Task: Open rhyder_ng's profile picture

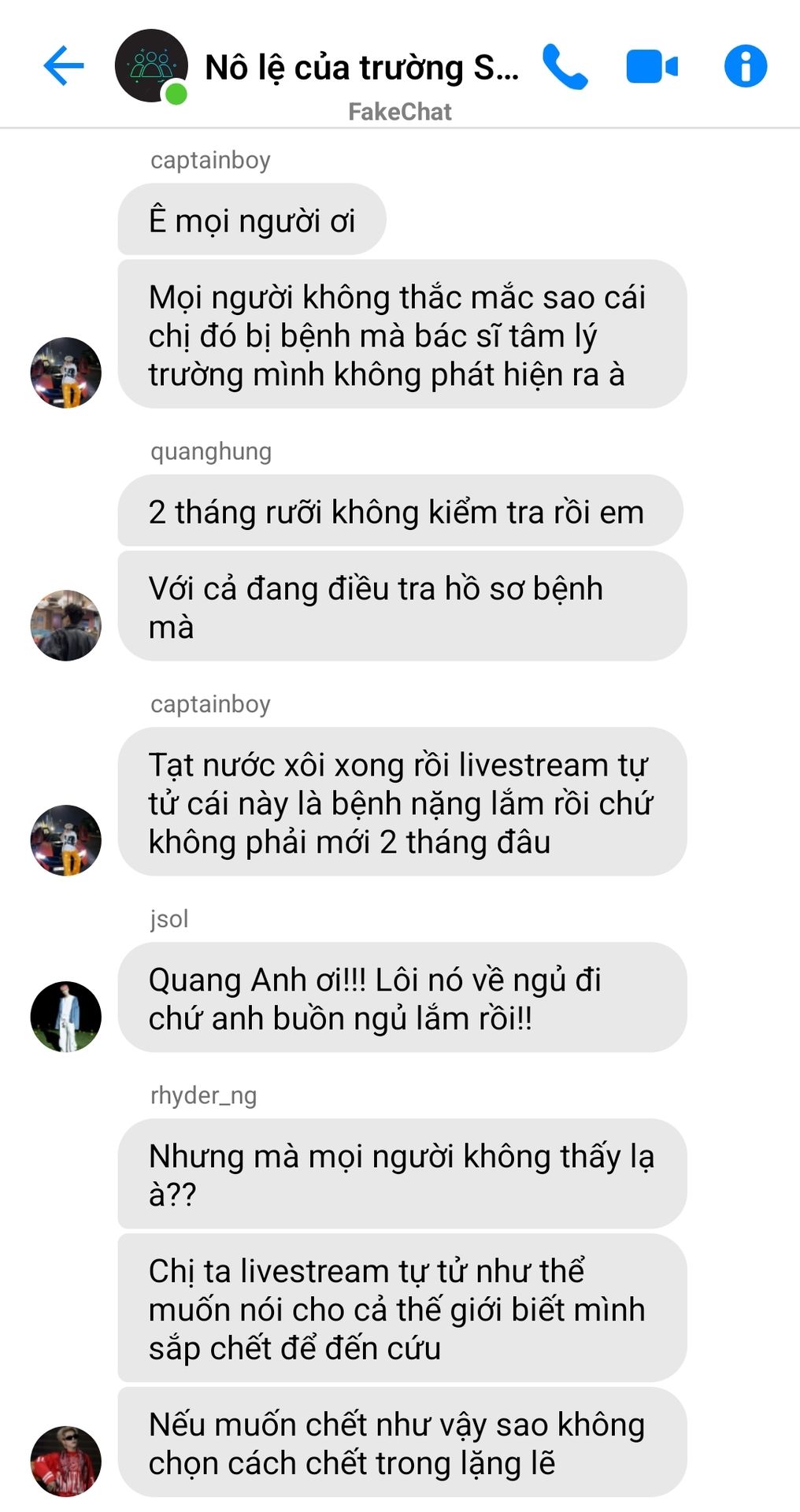Action: click(66, 1461)
